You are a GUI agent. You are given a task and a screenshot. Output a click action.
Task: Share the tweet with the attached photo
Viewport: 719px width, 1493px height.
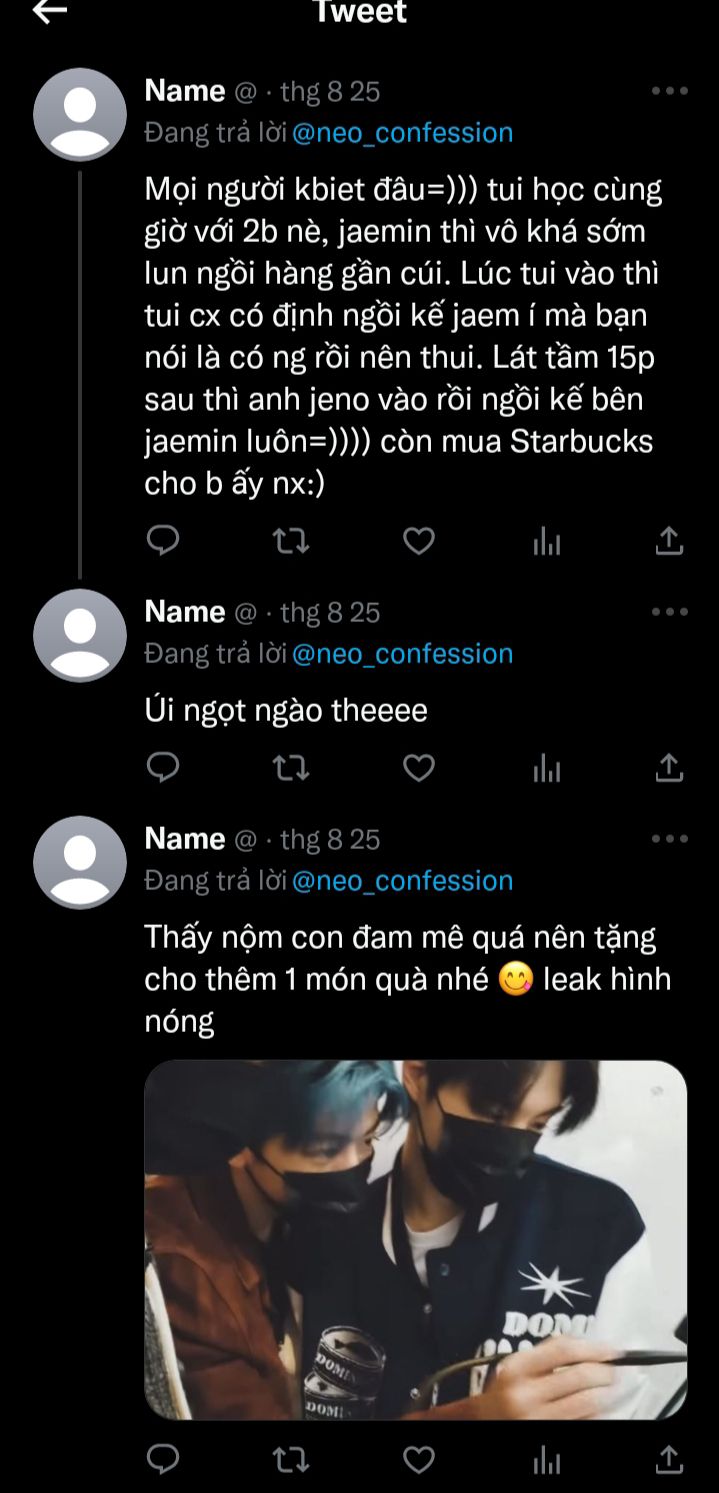(669, 1460)
